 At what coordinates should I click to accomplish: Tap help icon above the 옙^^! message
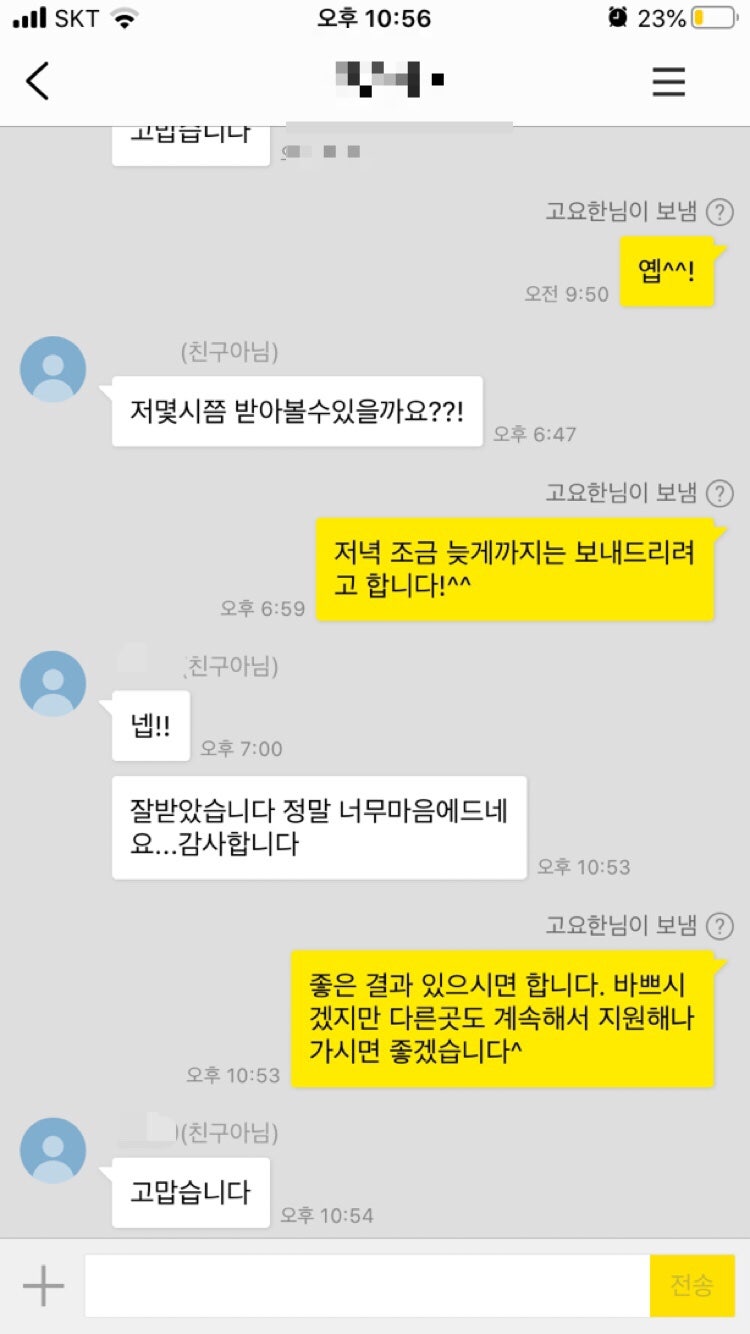click(719, 212)
